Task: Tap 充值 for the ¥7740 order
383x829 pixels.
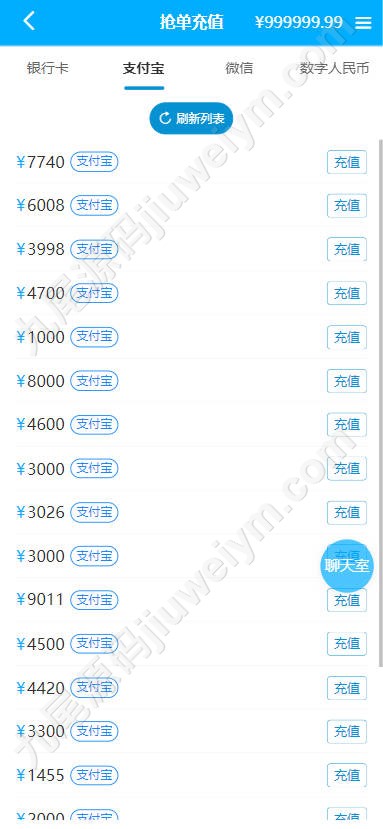Action: pos(347,162)
